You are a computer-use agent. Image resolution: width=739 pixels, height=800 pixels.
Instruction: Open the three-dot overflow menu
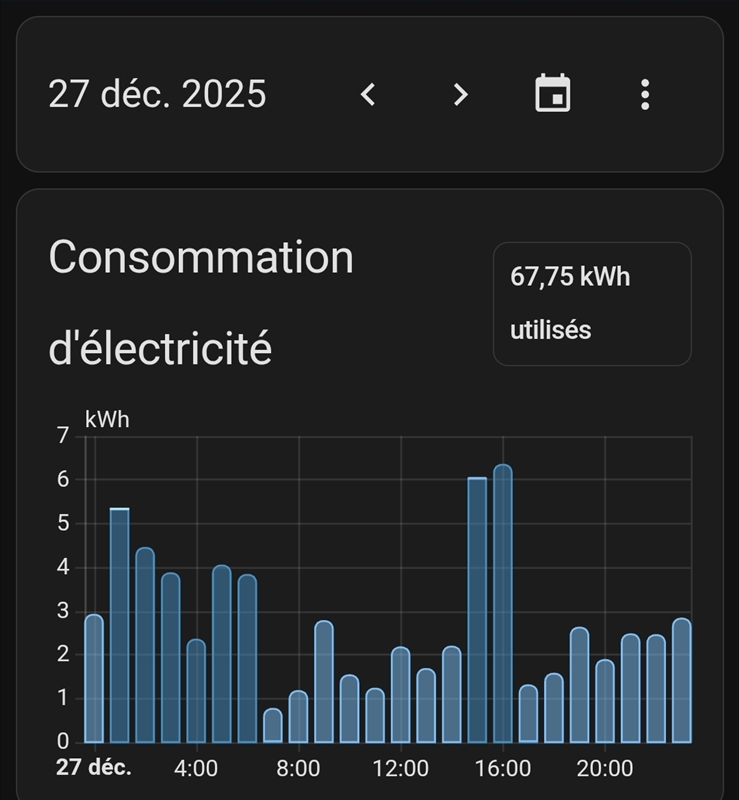click(x=645, y=94)
